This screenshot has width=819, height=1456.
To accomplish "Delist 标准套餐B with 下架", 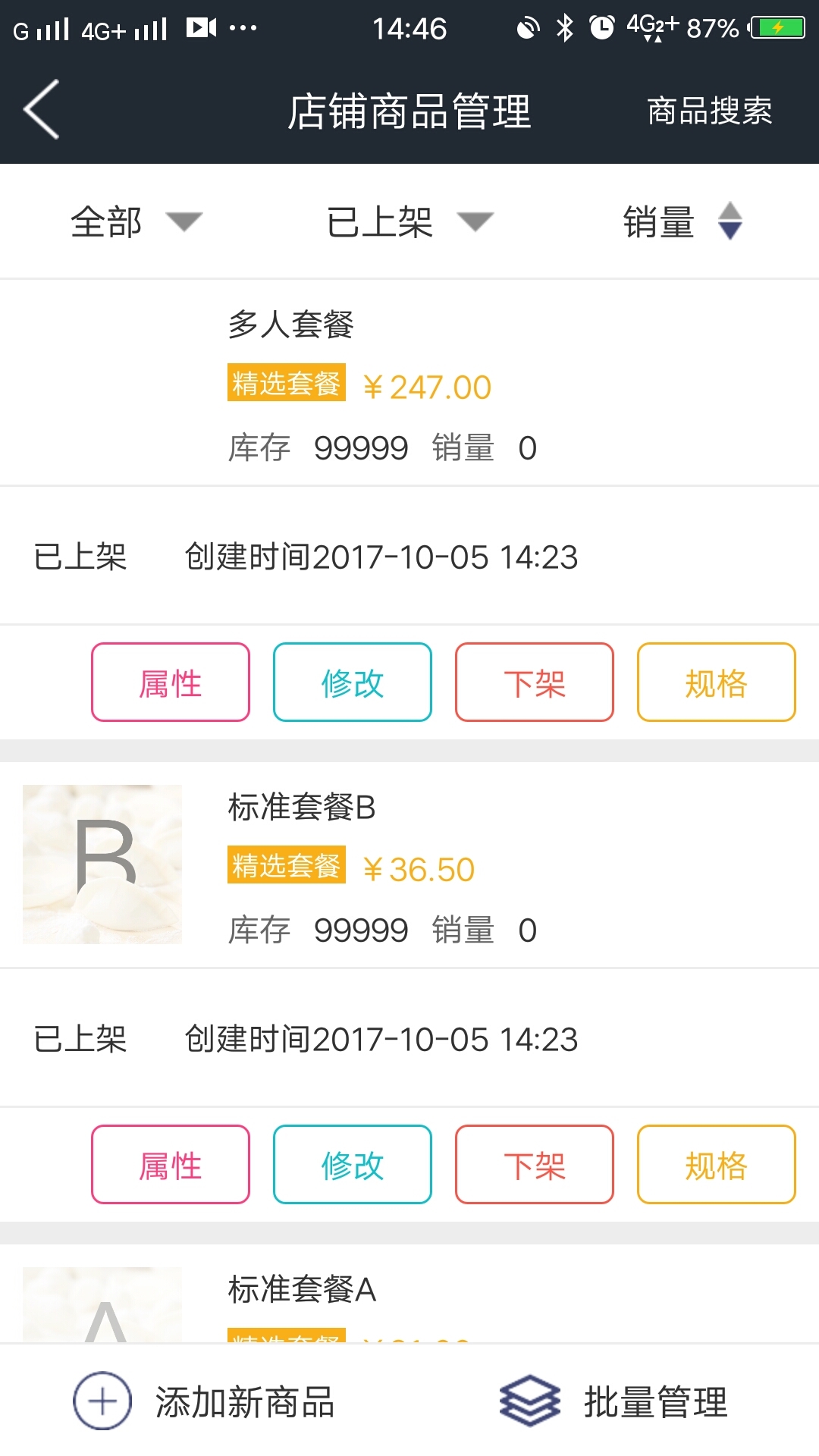I will pos(535,1165).
